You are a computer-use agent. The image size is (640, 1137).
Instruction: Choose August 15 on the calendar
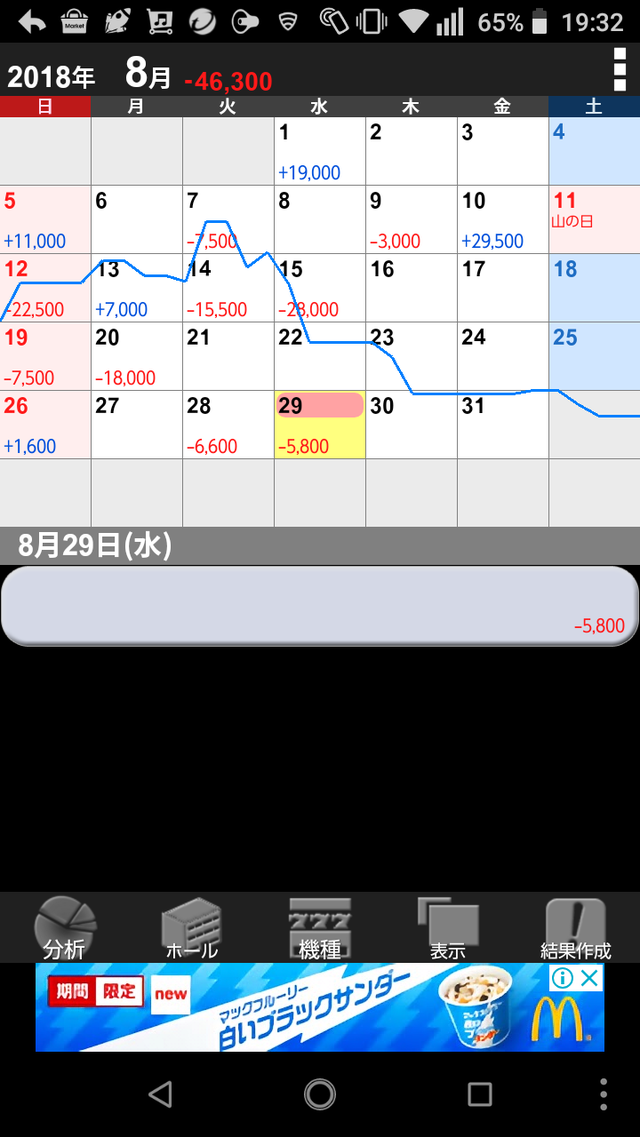pos(320,287)
